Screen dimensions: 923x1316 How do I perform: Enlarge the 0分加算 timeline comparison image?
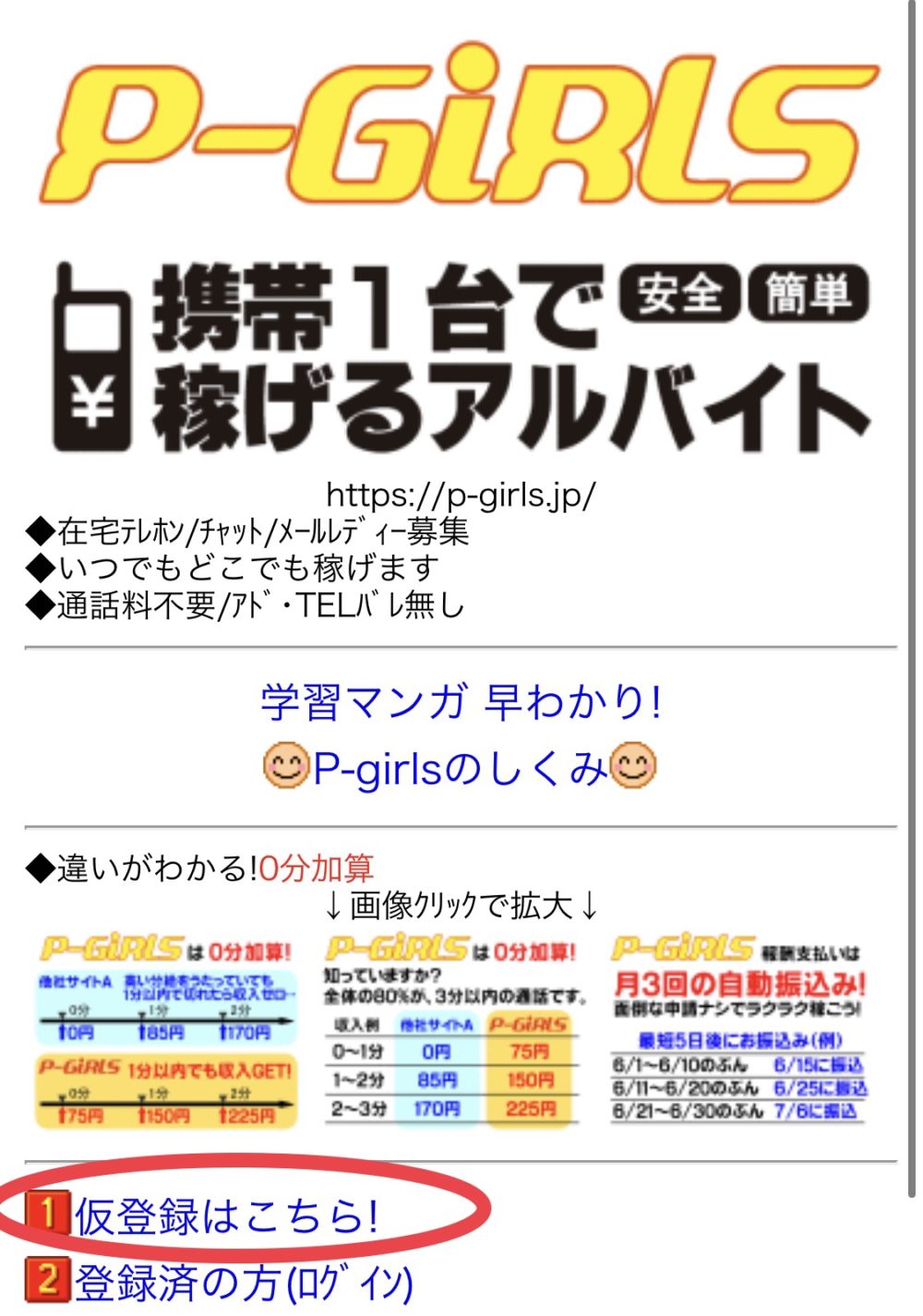coord(167,1031)
